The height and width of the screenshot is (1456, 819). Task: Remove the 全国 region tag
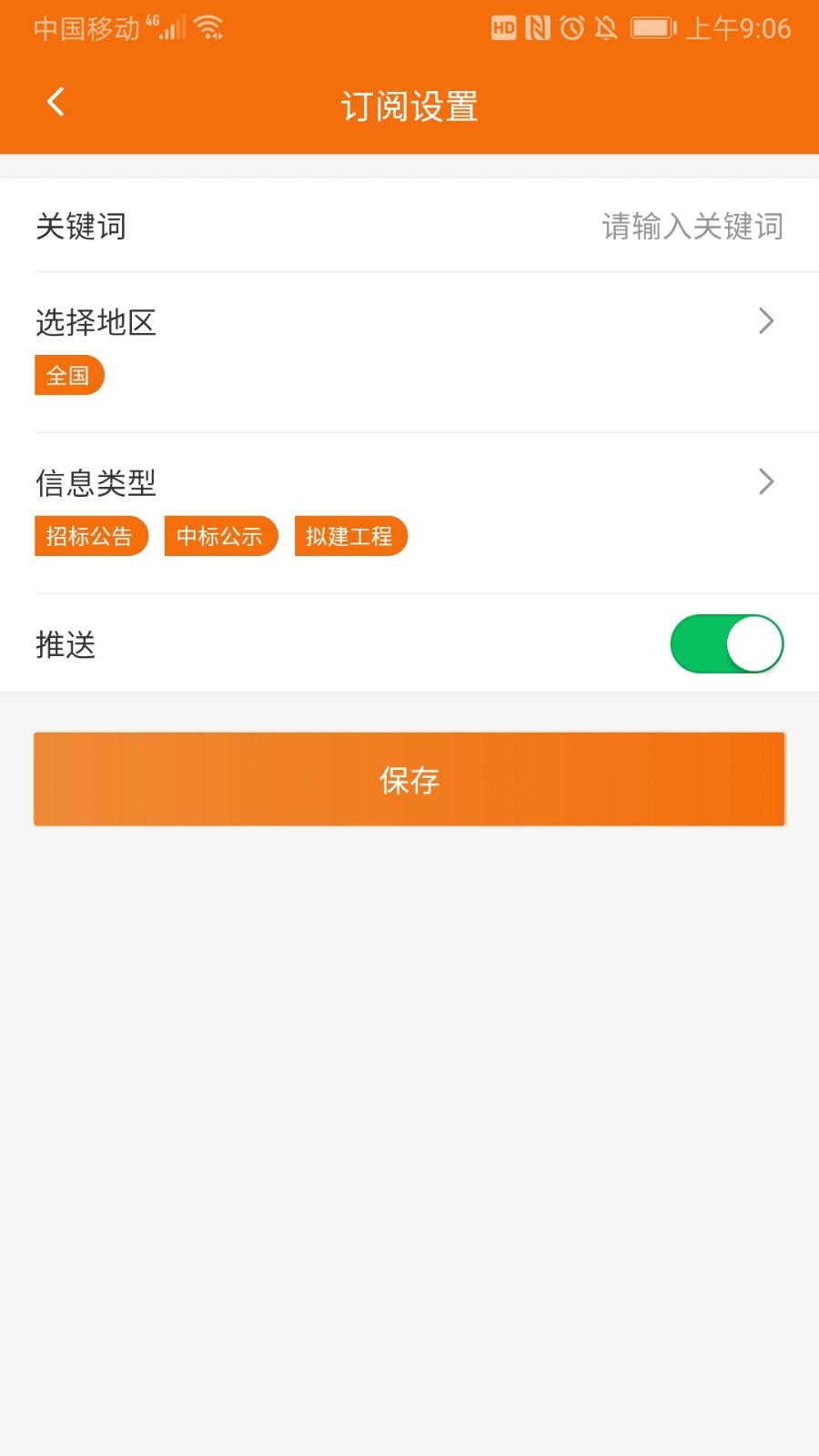(69, 374)
